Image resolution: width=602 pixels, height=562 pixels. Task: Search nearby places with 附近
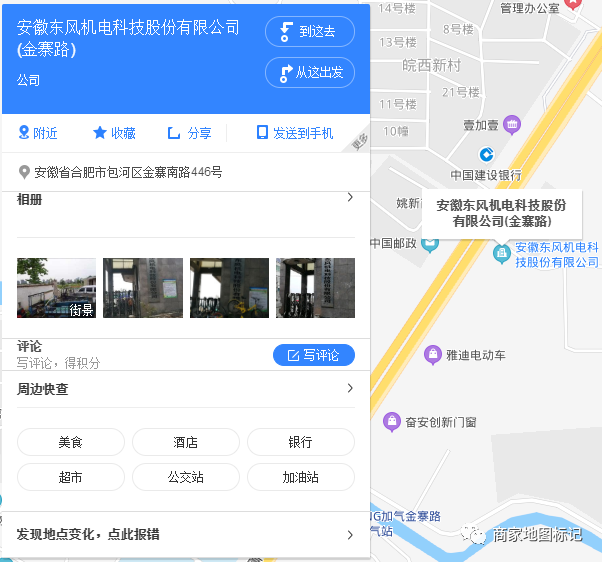[x=38, y=133]
